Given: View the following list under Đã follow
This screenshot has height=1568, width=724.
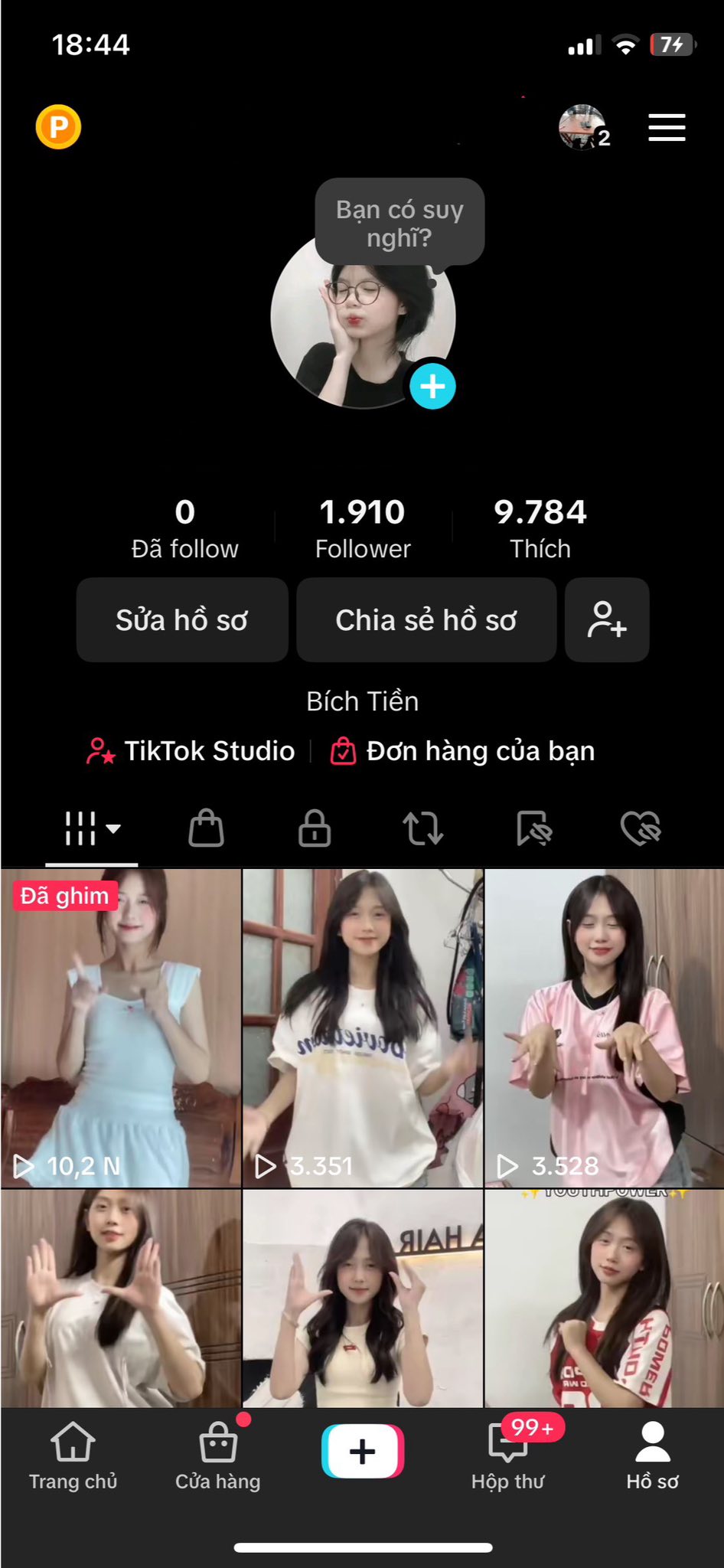Looking at the screenshot, I should tap(184, 528).
